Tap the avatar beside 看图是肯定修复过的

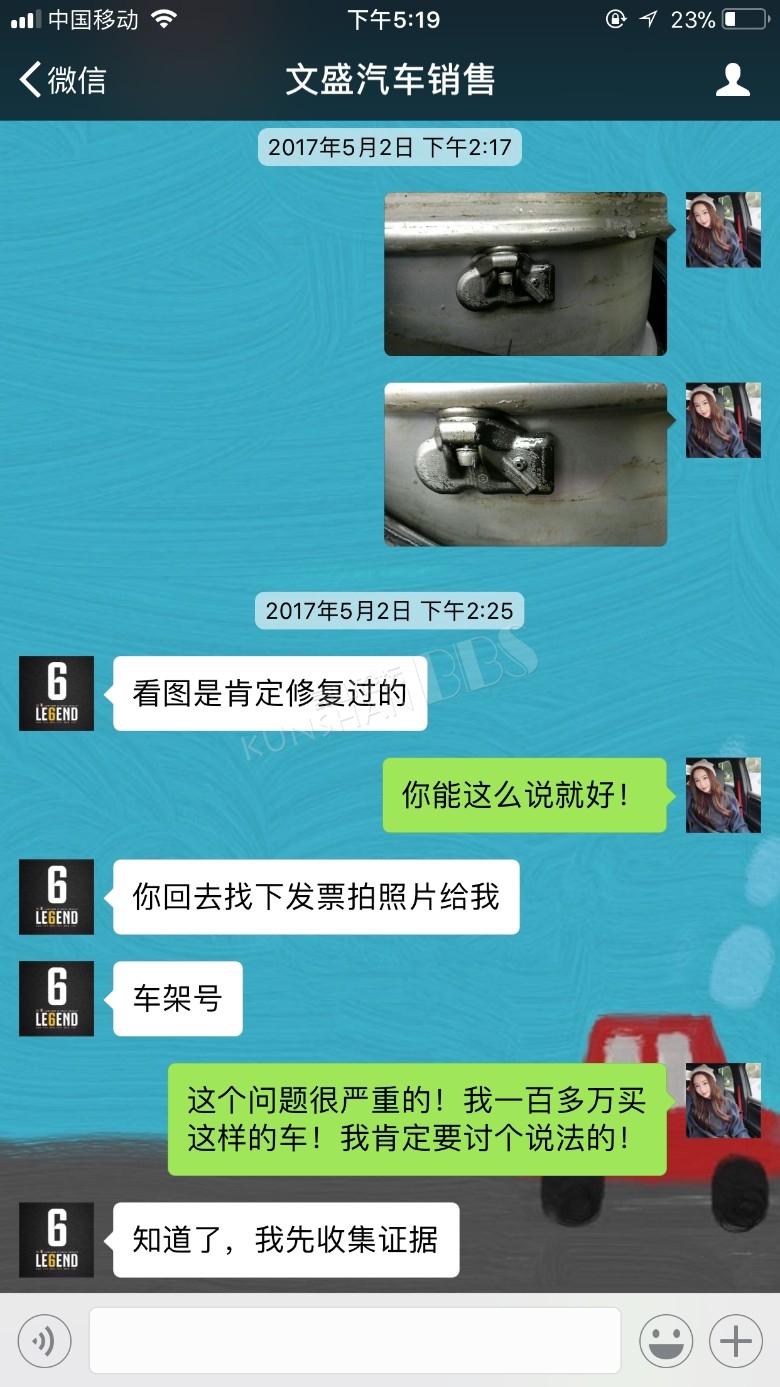[56, 693]
